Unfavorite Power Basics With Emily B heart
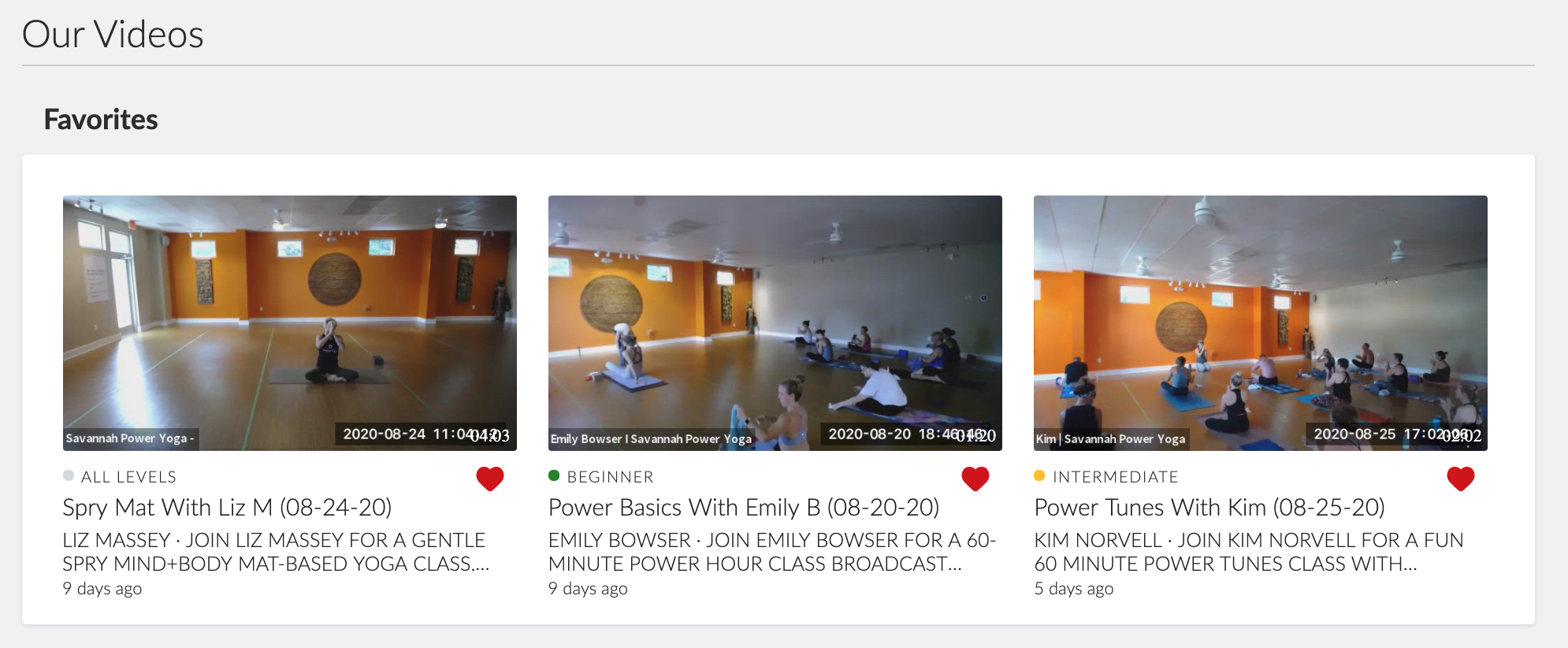1568x648 pixels. point(975,478)
